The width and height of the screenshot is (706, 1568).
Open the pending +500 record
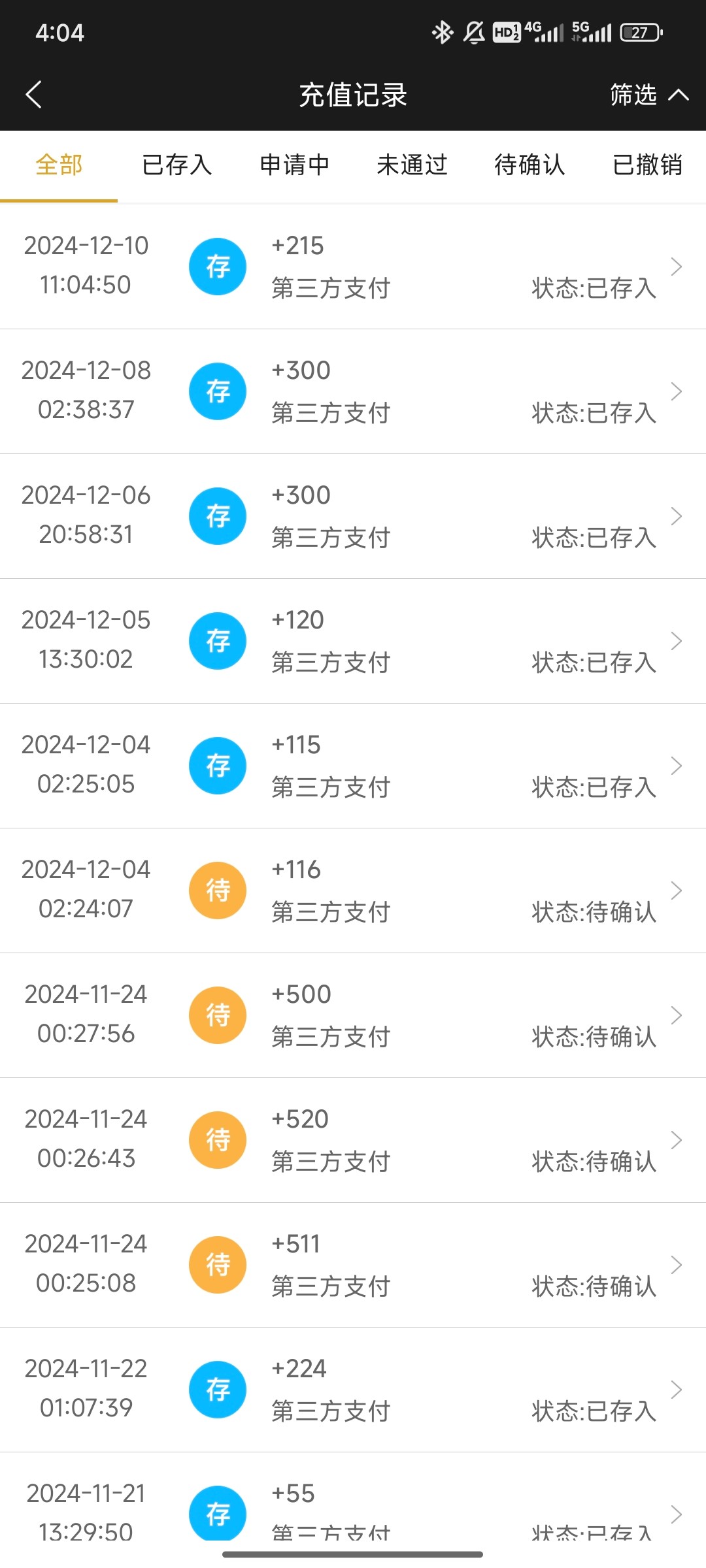(353, 1015)
